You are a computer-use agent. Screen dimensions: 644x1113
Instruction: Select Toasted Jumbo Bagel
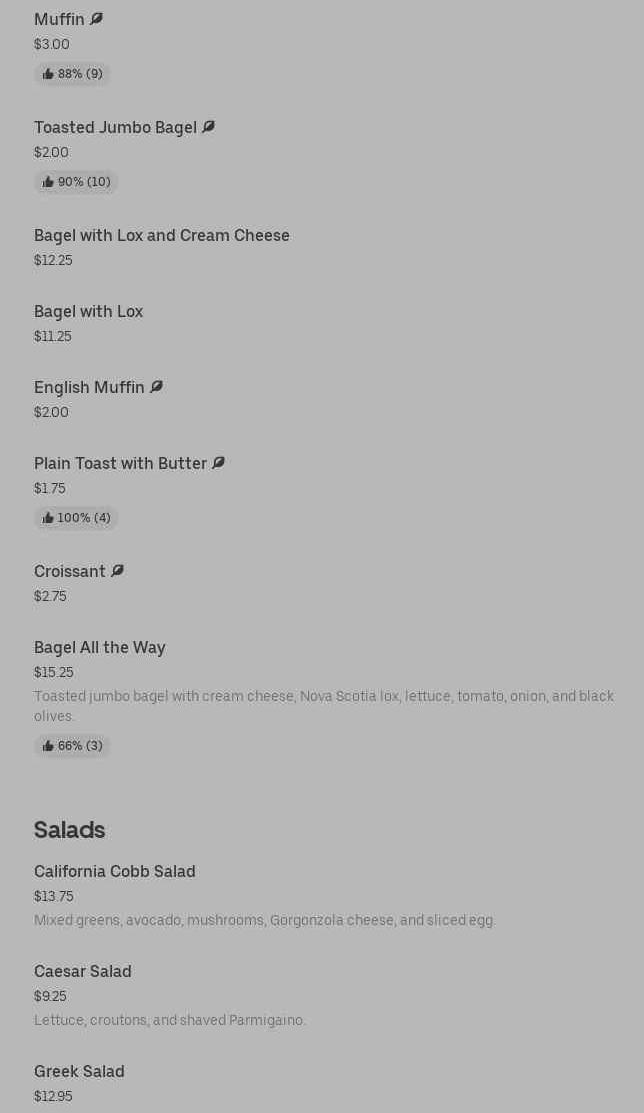point(115,127)
